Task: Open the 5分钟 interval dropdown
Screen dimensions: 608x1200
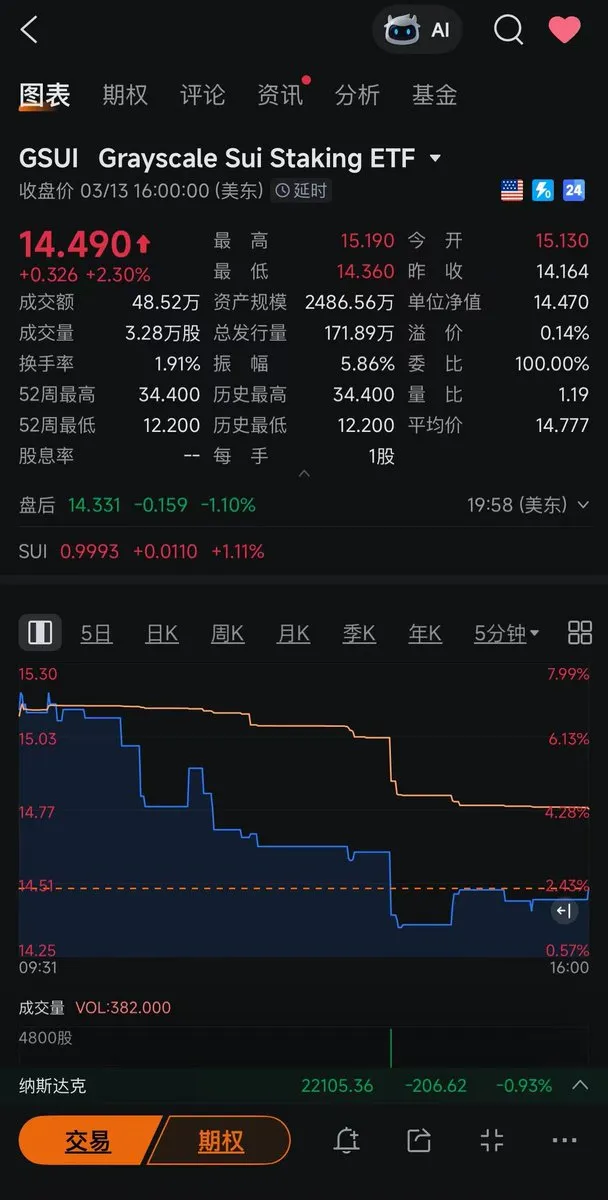Action: pos(506,633)
